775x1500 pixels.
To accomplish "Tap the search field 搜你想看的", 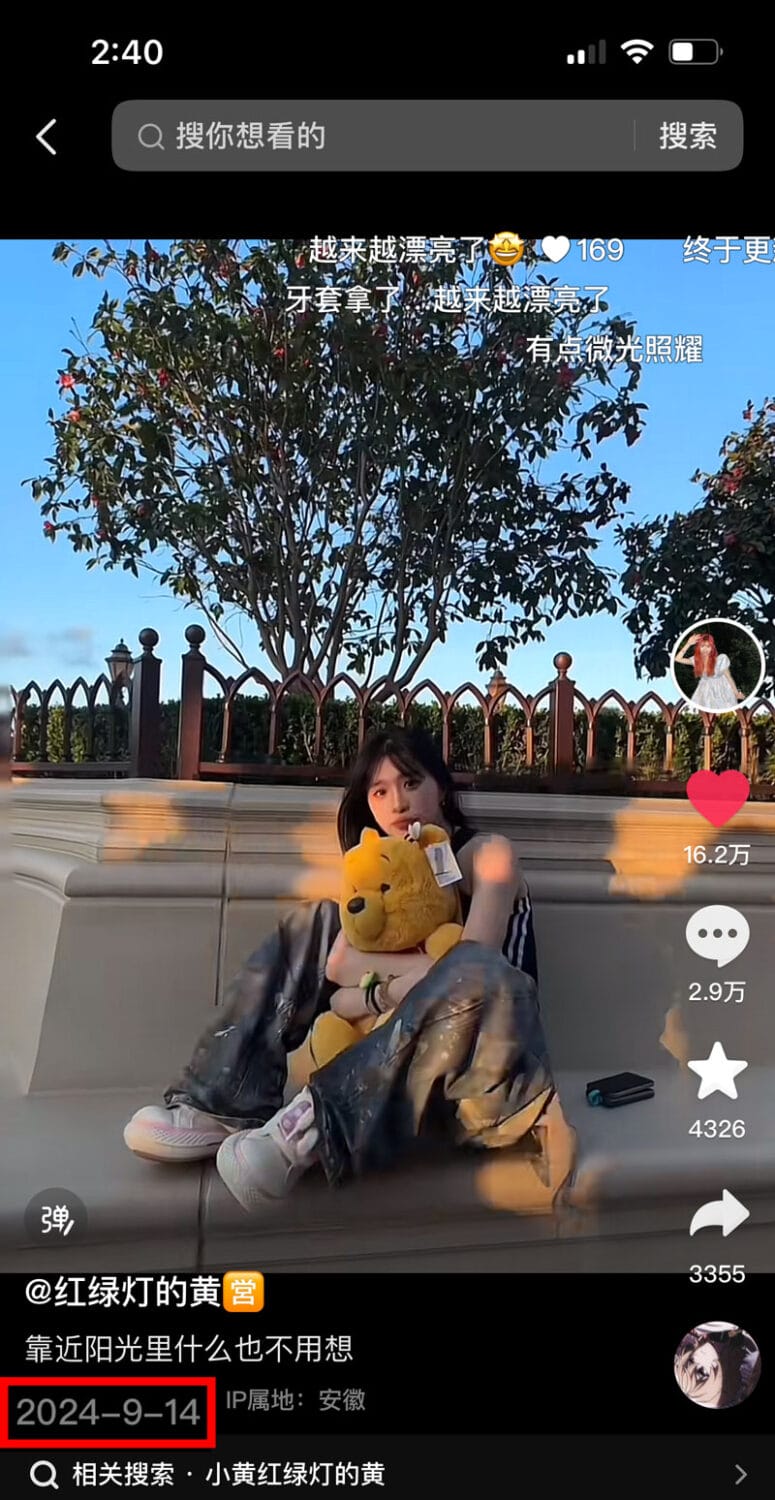I will [x=380, y=136].
